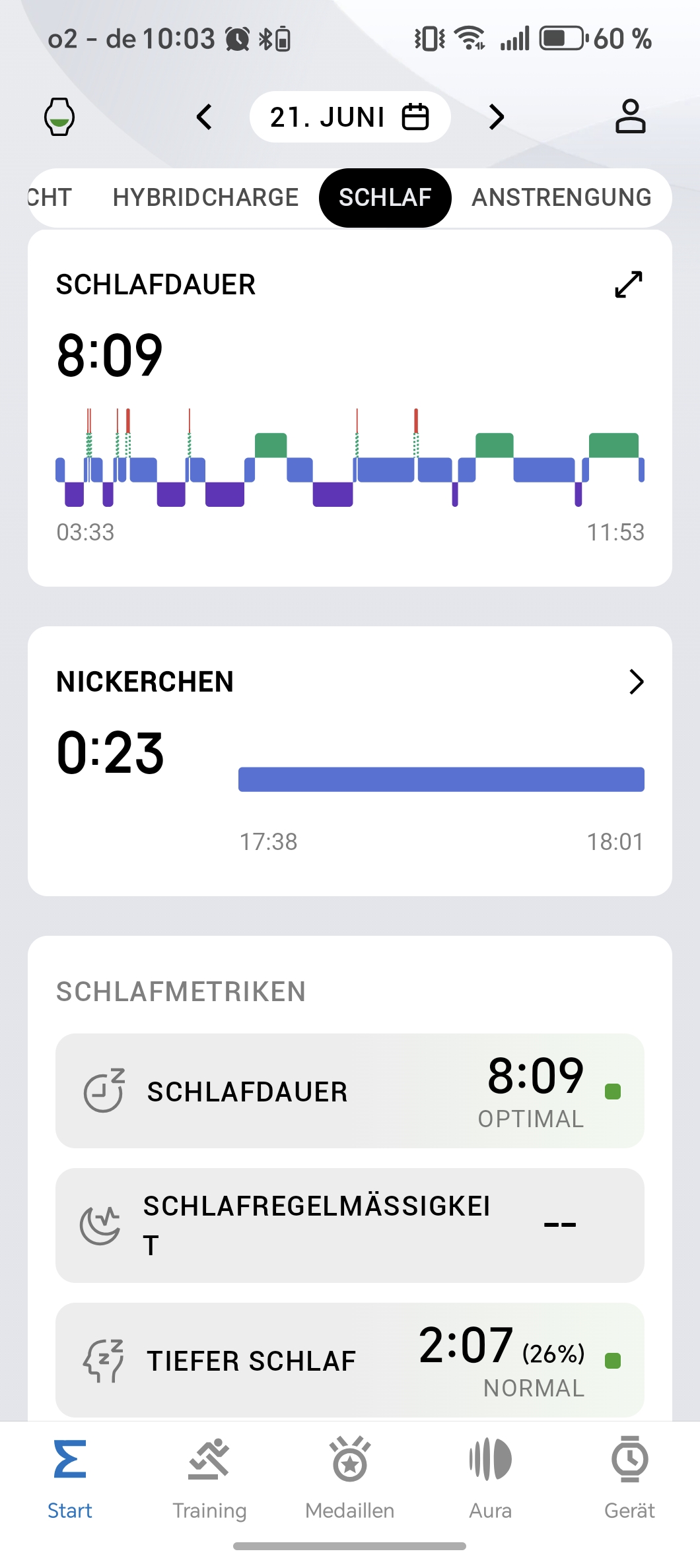Screen dimensions: 700x1568
Task: Go to the next day
Action: click(497, 117)
